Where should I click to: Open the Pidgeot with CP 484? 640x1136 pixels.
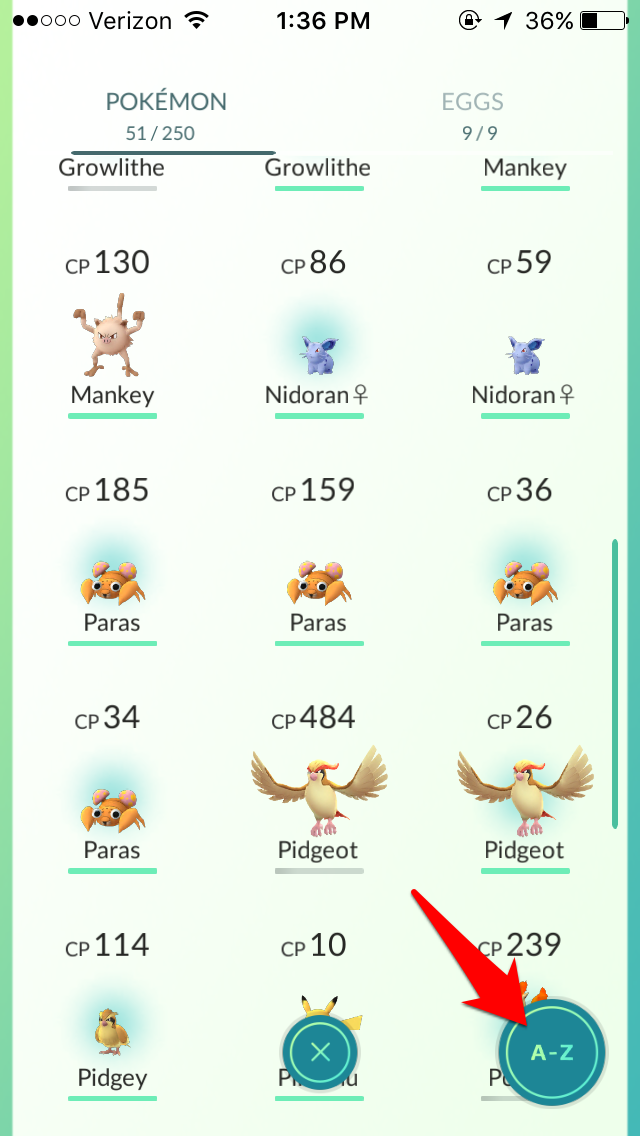(319, 788)
